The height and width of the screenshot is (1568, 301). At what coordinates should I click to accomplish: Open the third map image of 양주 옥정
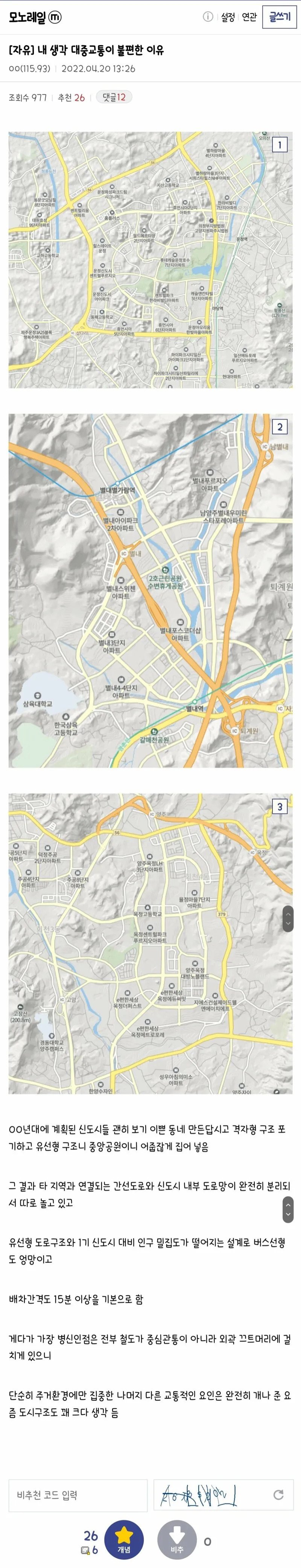[150, 944]
